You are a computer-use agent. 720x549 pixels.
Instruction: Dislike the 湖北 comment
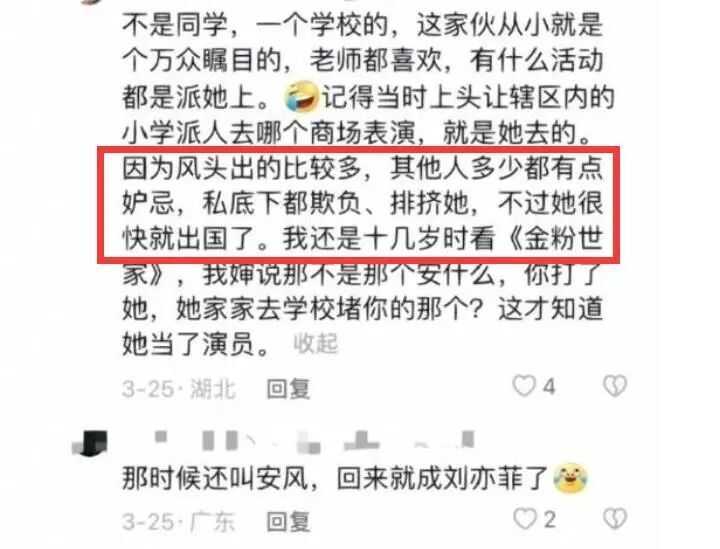click(617, 386)
